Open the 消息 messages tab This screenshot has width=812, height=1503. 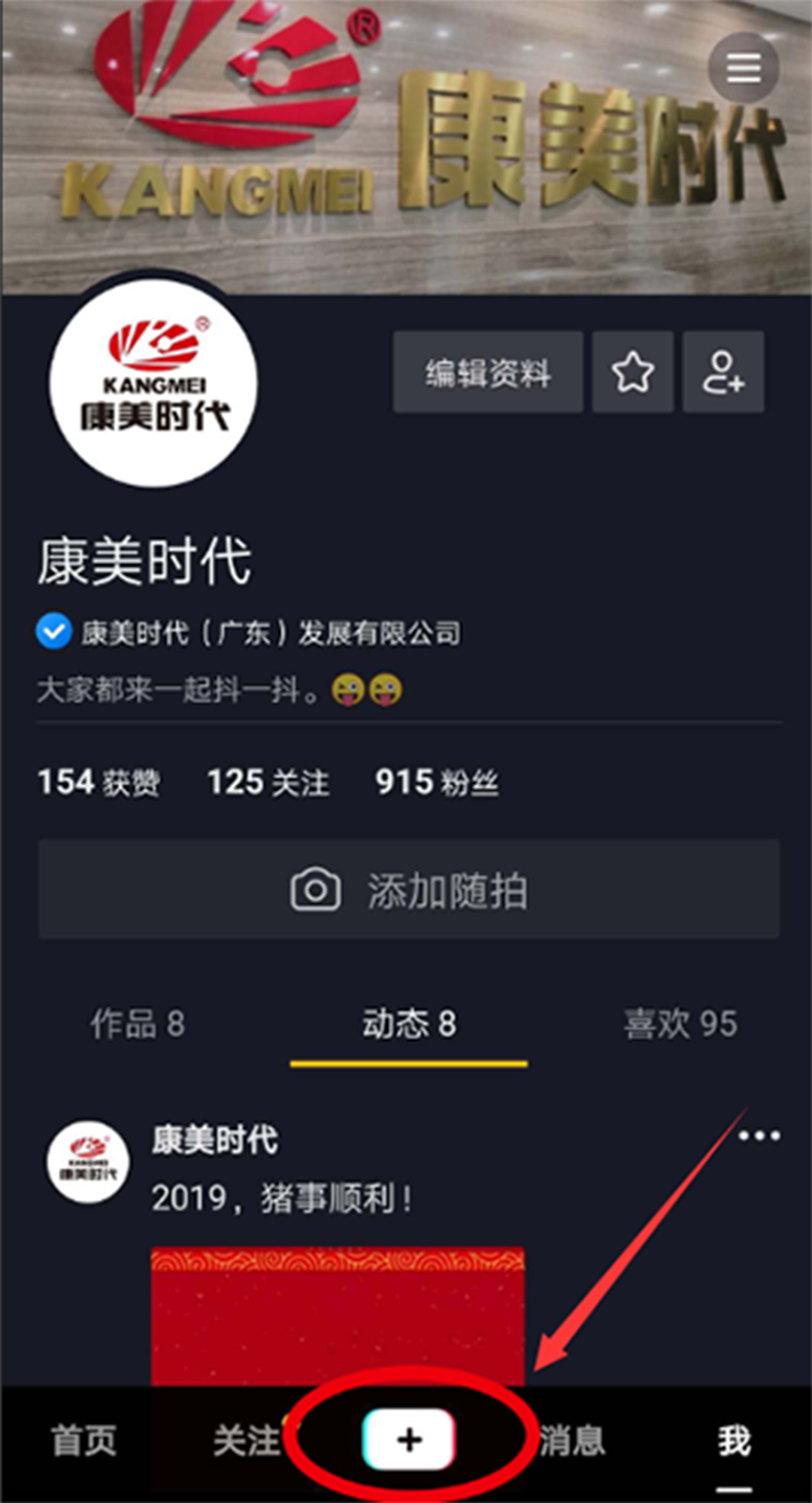(573, 1441)
